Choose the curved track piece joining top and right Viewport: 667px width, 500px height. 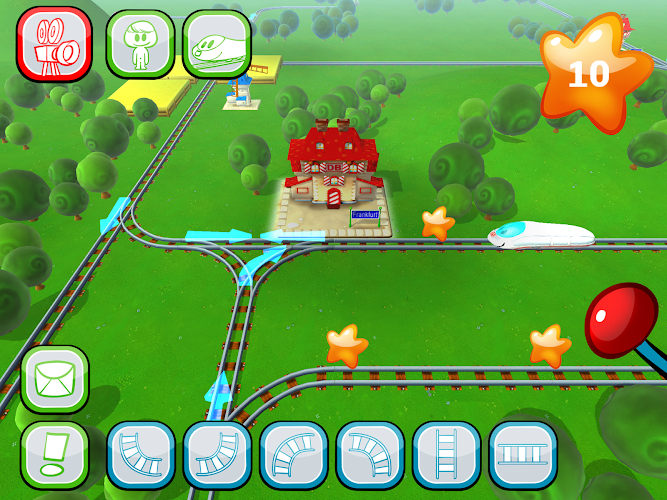pos(140,456)
